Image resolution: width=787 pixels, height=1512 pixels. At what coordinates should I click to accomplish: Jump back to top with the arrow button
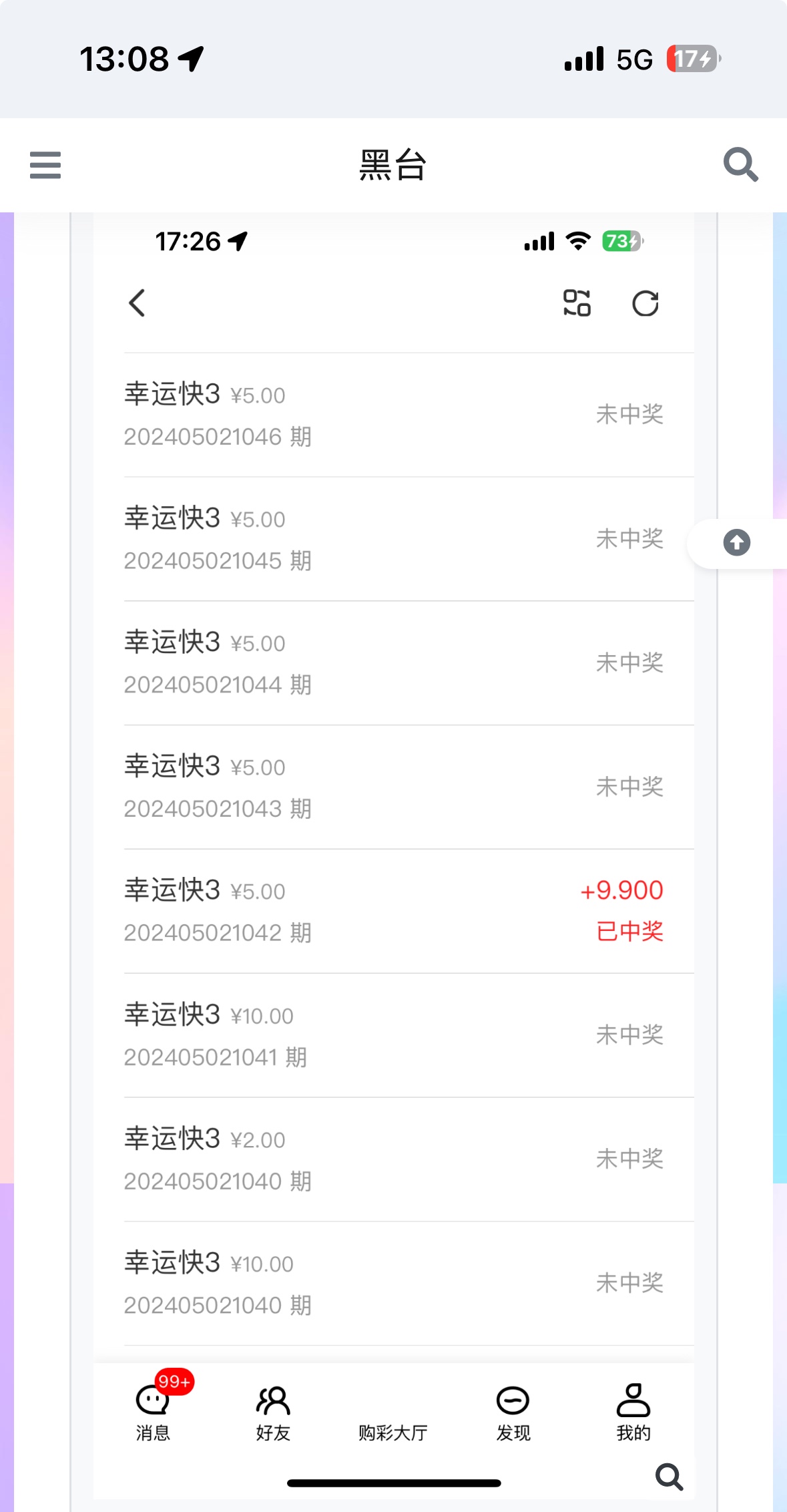737,542
